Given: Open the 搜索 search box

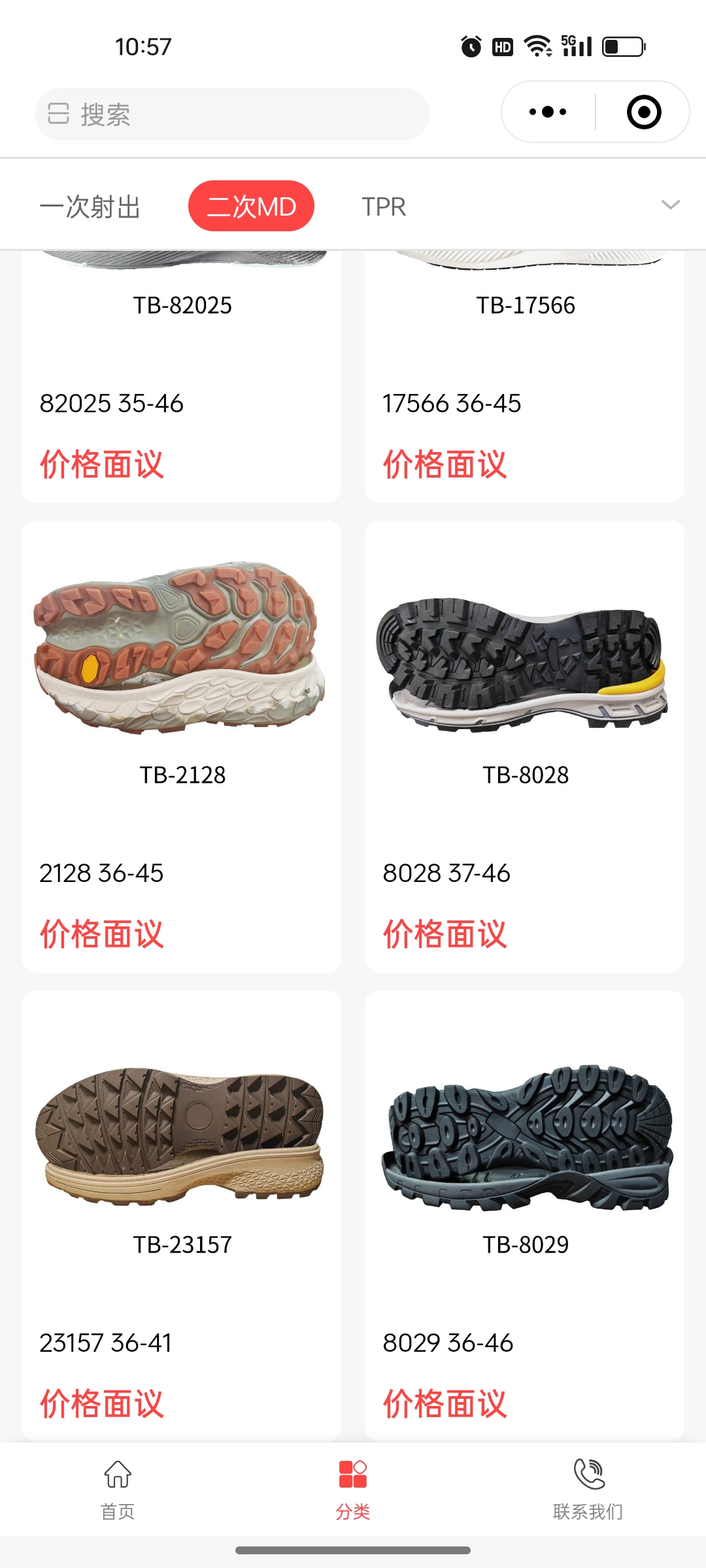Looking at the screenshot, I should [232, 114].
